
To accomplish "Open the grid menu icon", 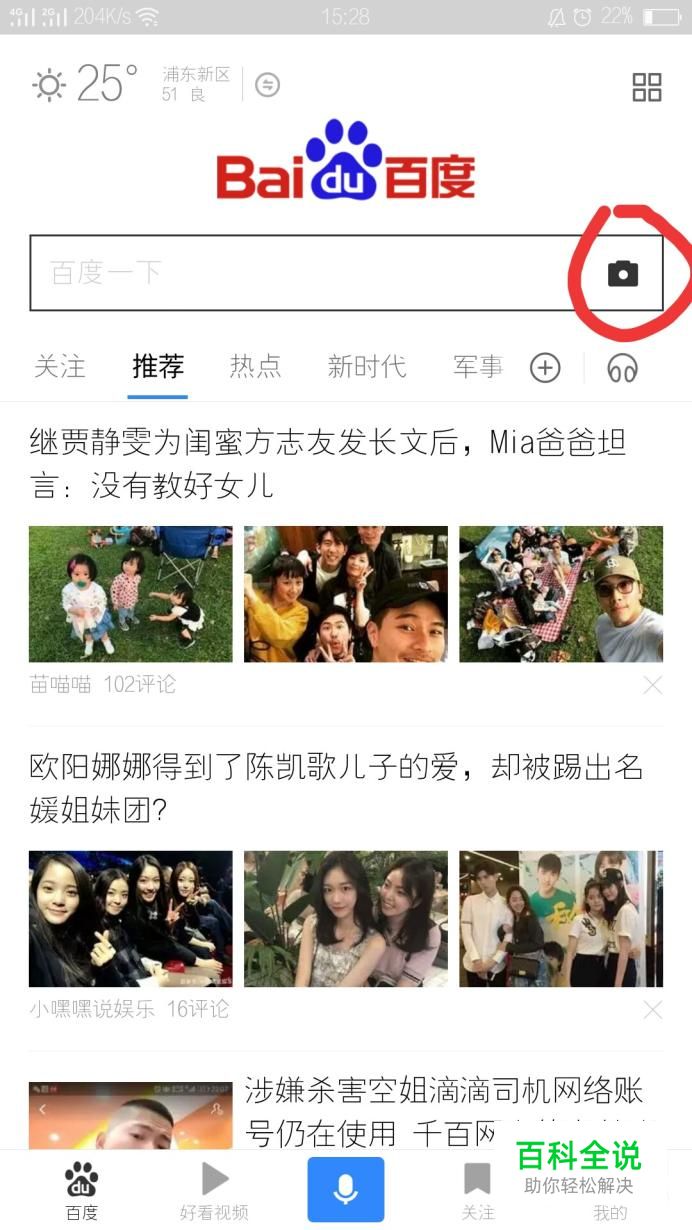I will pyautogui.click(x=647, y=87).
